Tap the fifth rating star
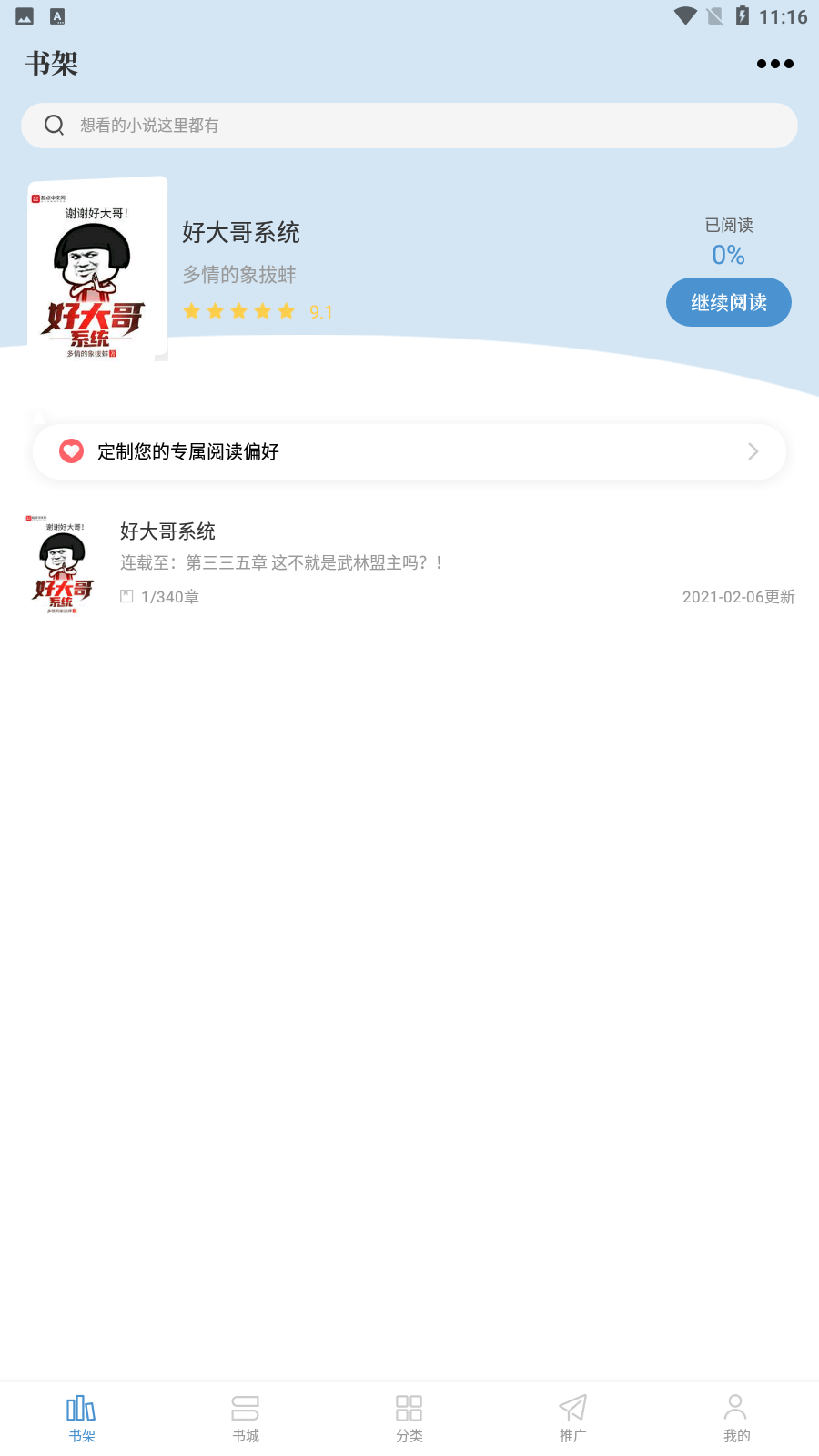The image size is (819, 1456). tap(287, 311)
